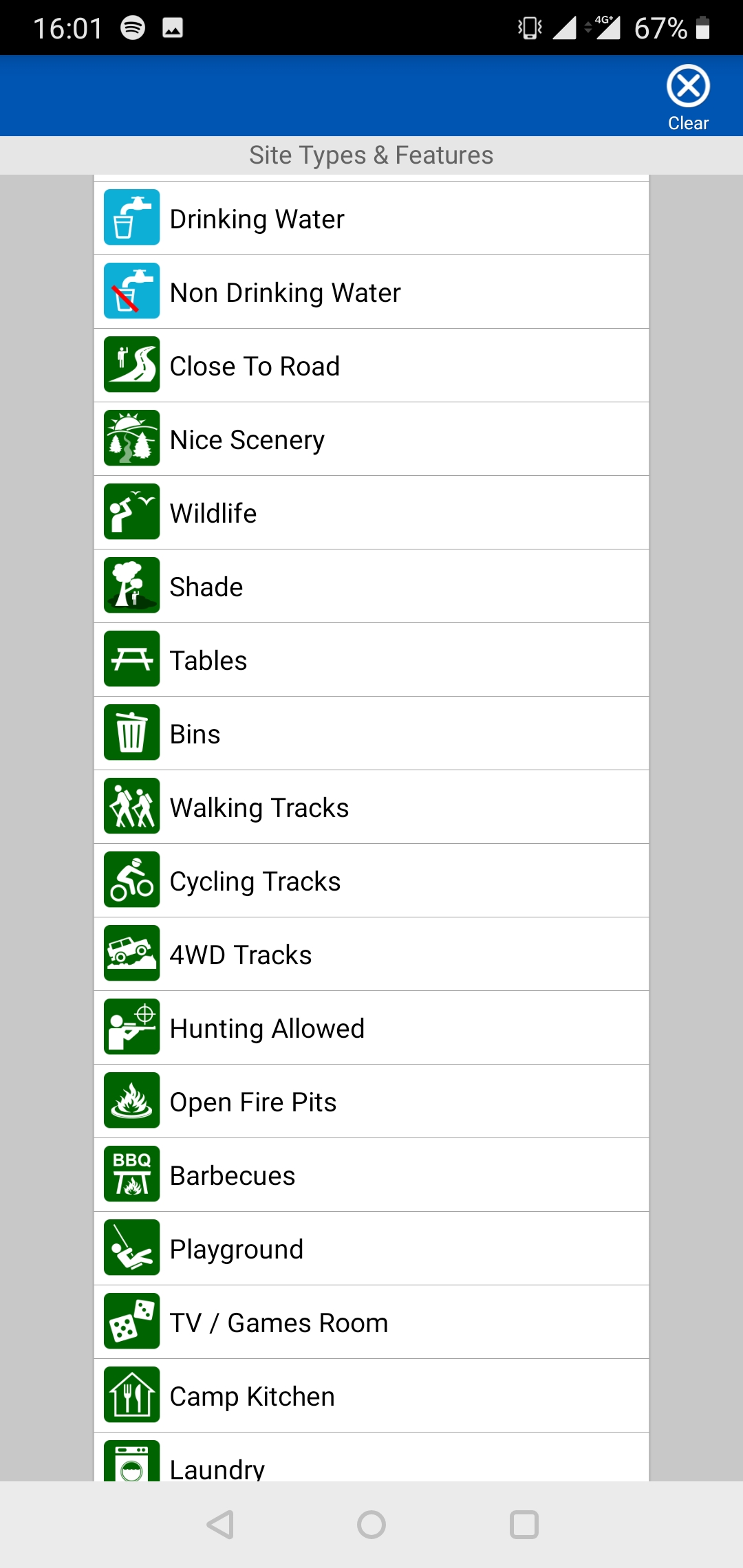
Task: Tap the Clear button
Action: click(x=688, y=98)
